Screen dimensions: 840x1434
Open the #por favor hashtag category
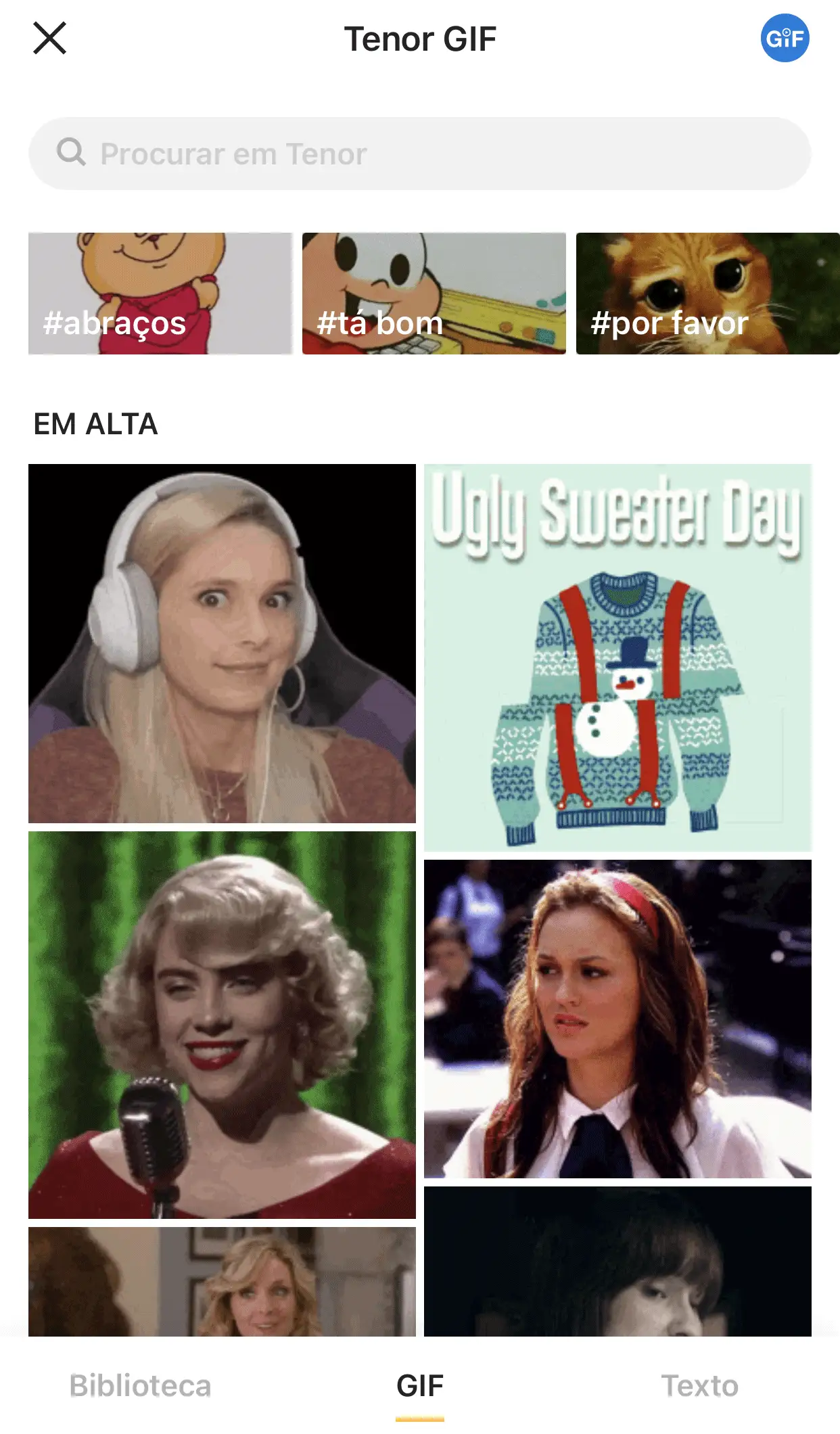(706, 294)
